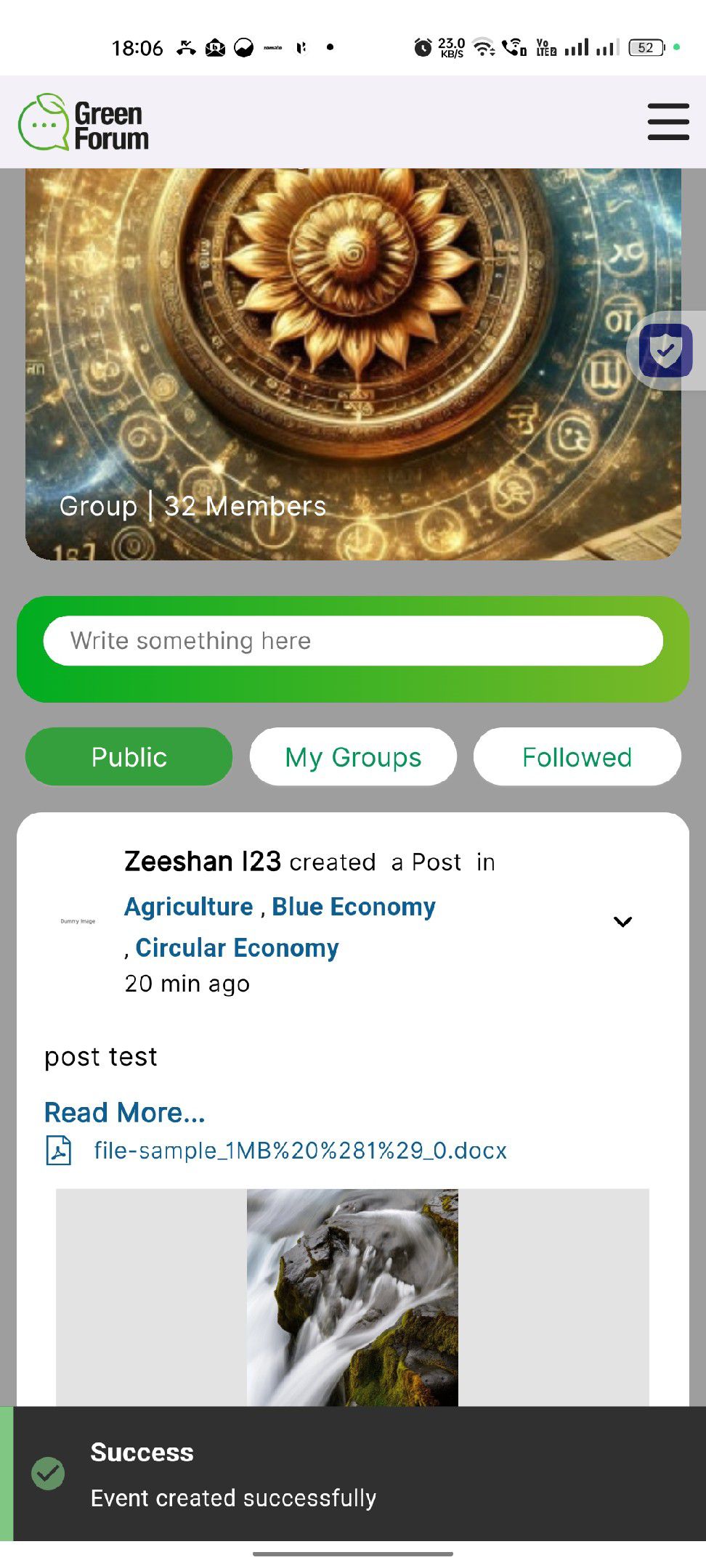The width and height of the screenshot is (706, 1568).
Task: Open the Circular Economy topic link
Action: 237,948
